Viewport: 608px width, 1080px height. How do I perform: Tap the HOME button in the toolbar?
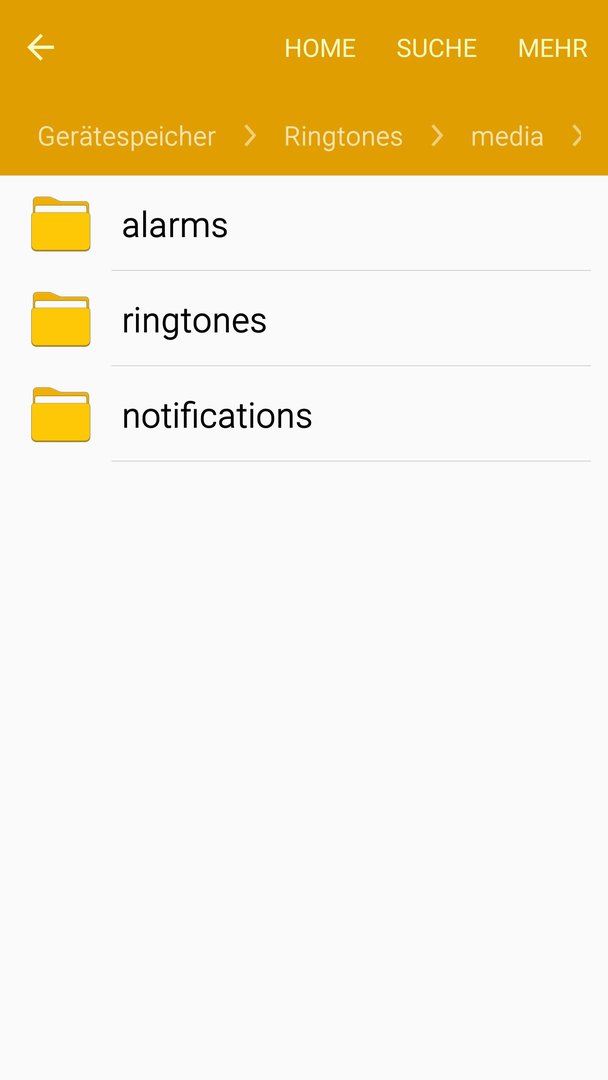[320, 48]
